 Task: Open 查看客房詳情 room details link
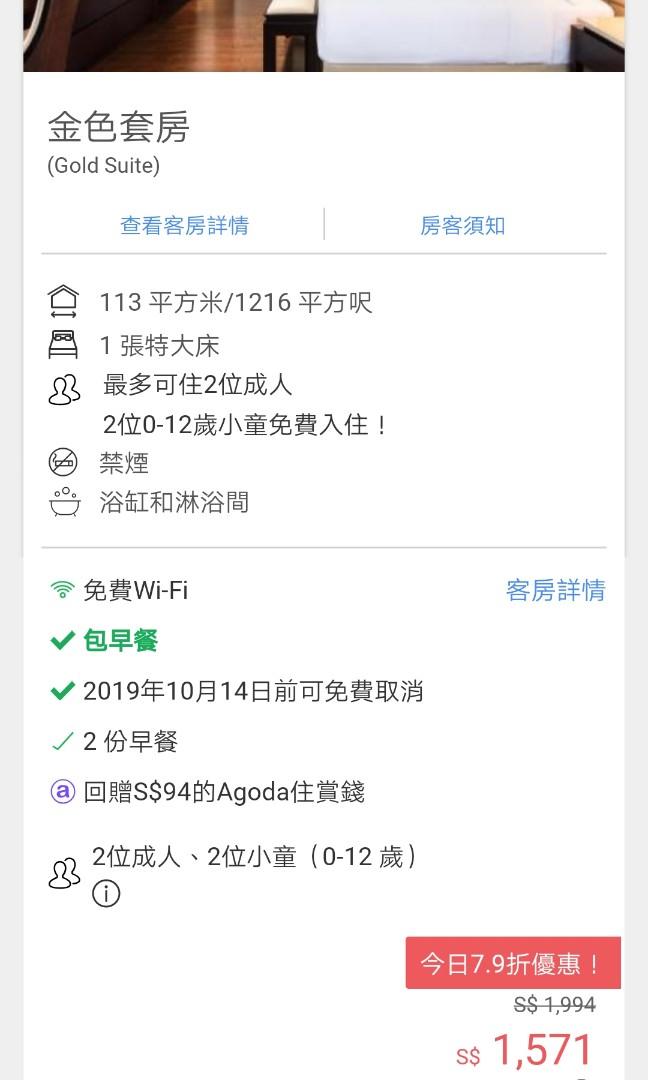point(184,225)
